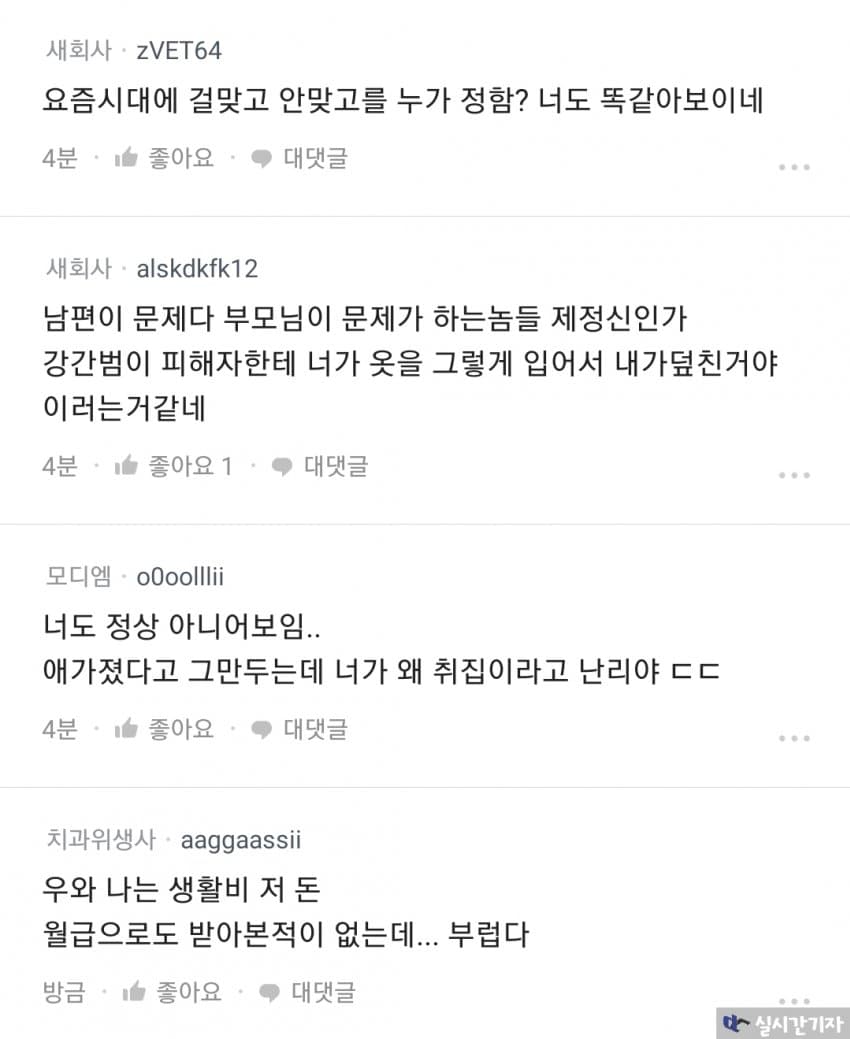The image size is (850, 1039).
Task: Reply to zVET64's comment
Action: [x=299, y=158]
